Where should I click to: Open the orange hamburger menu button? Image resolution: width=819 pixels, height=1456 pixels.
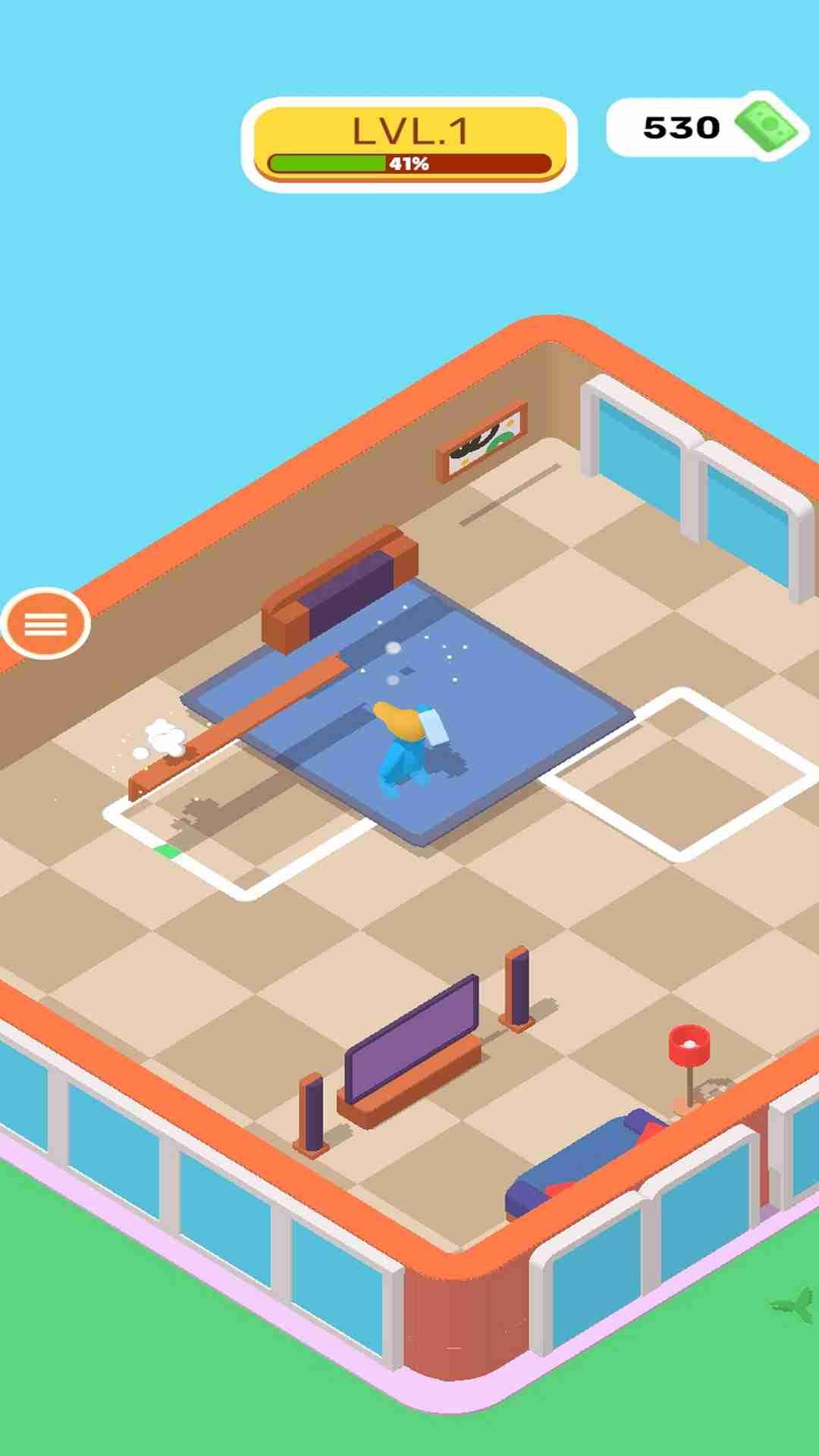coord(45,623)
